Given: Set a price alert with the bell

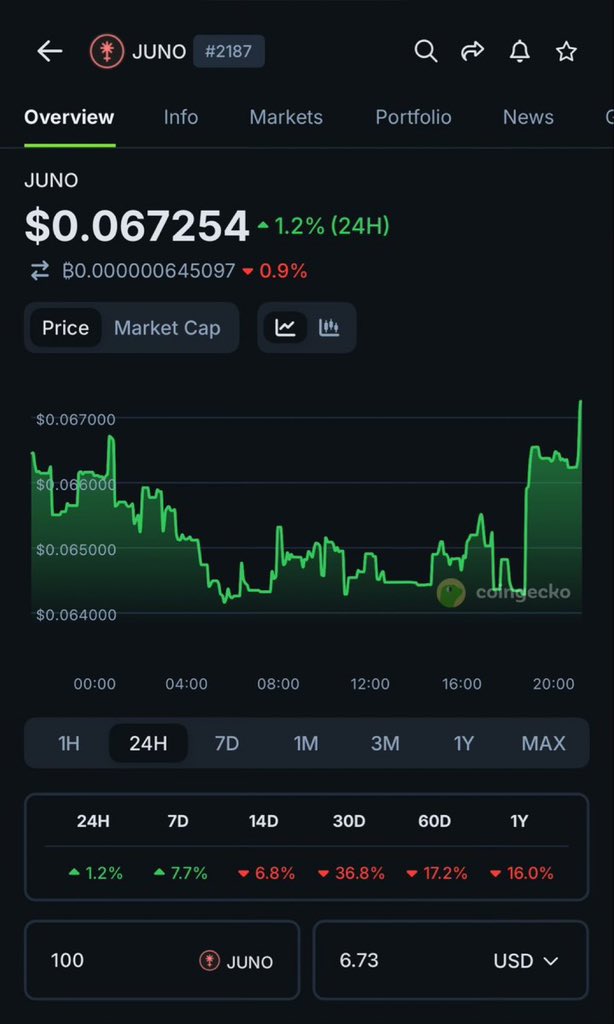Looking at the screenshot, I should click(x=519, y=52).
